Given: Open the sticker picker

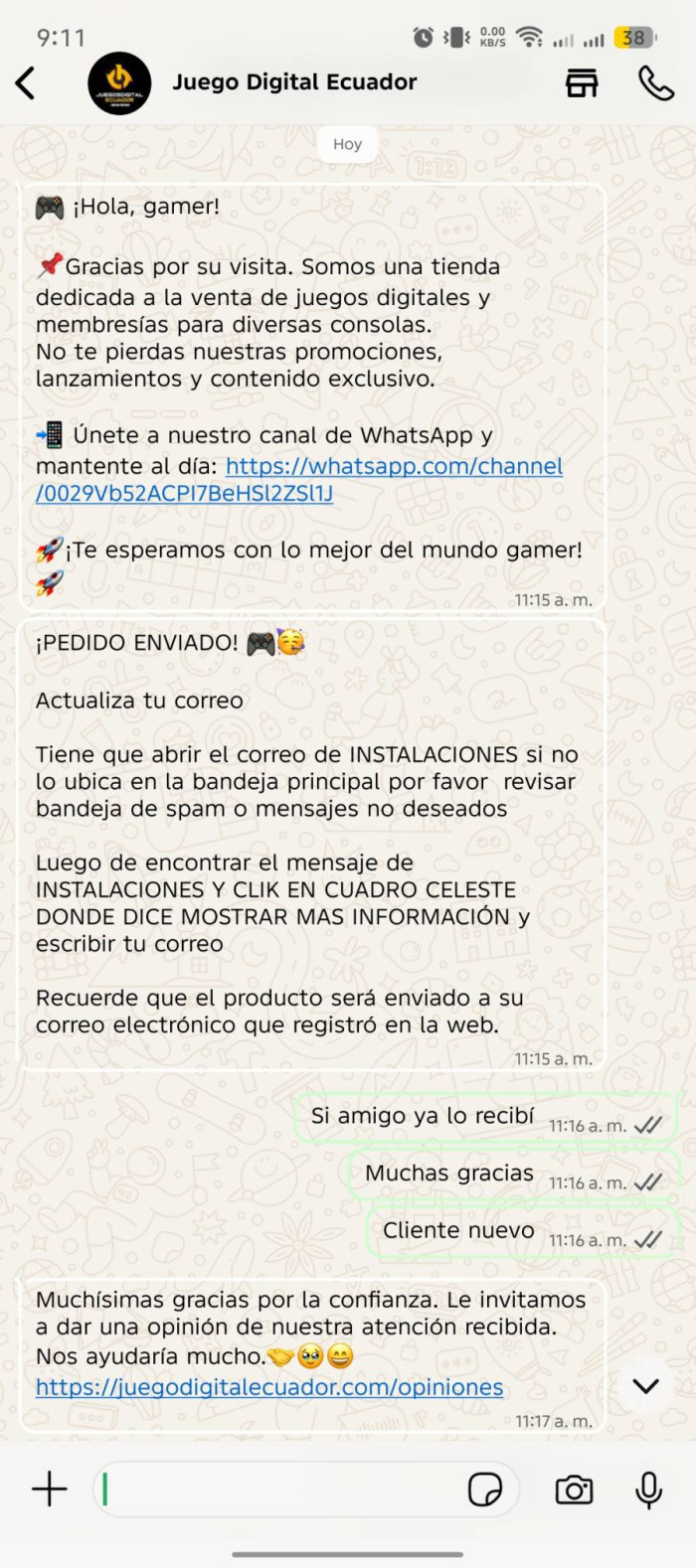Looking at the screenshot, I should coord(485,1490).
